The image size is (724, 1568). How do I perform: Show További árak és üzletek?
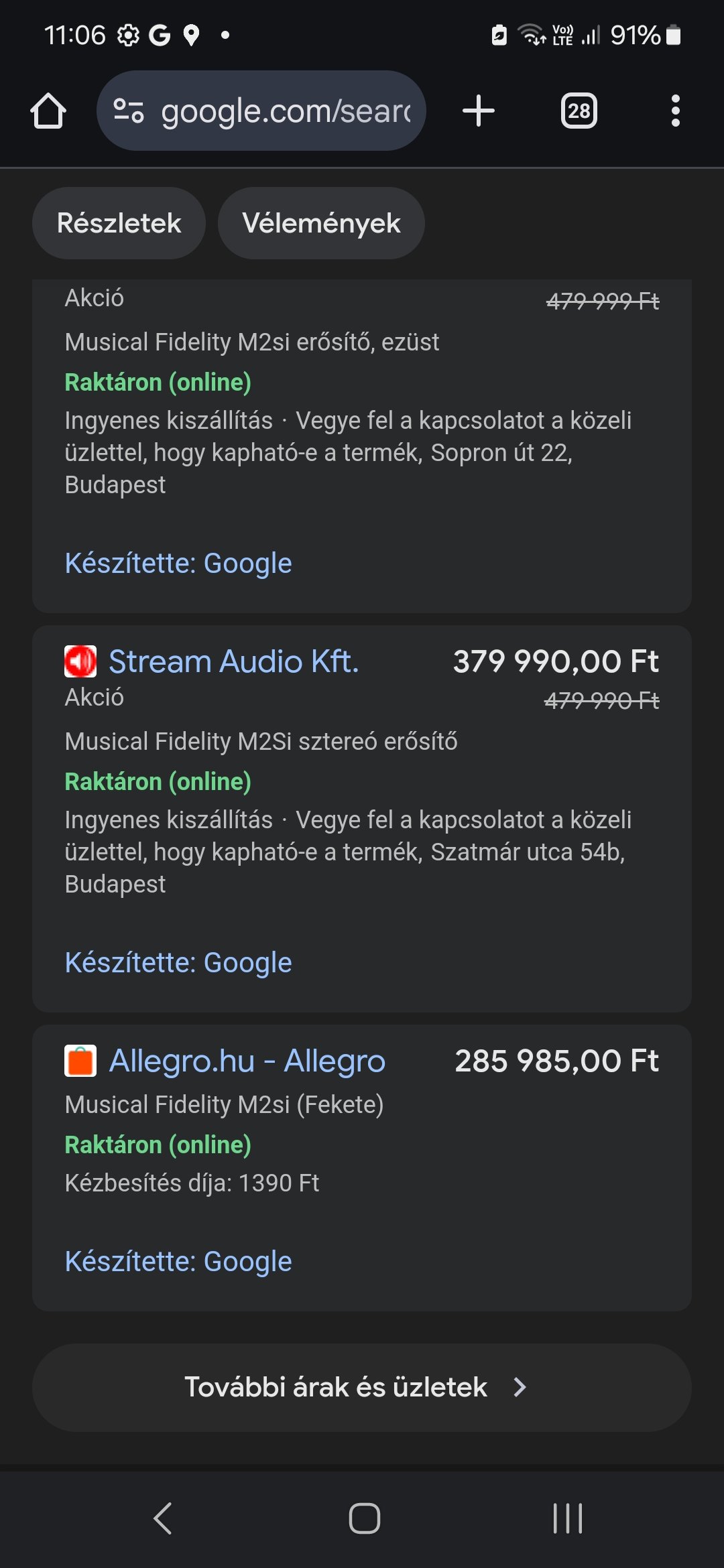(x=362, y=1387)
